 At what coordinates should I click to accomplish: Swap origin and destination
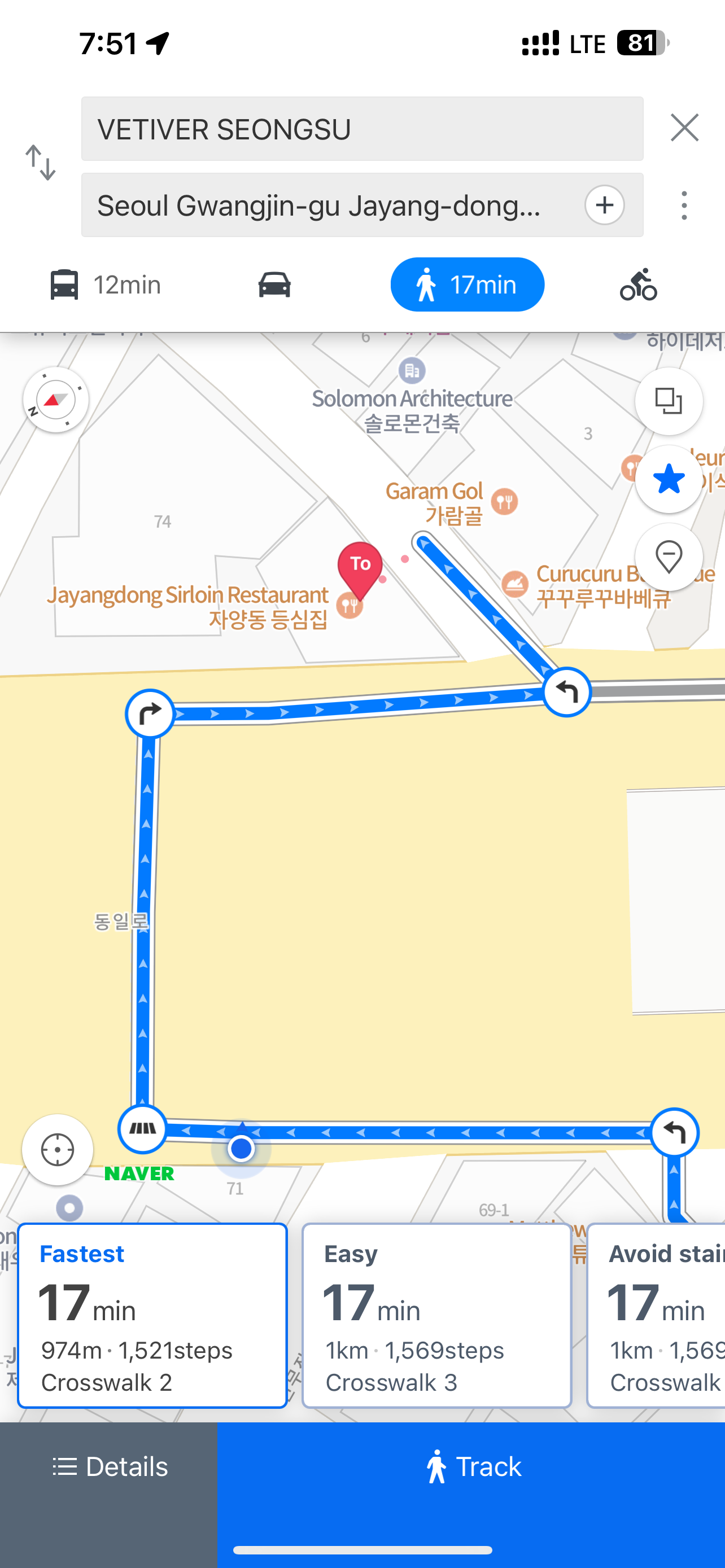[40, 163]
